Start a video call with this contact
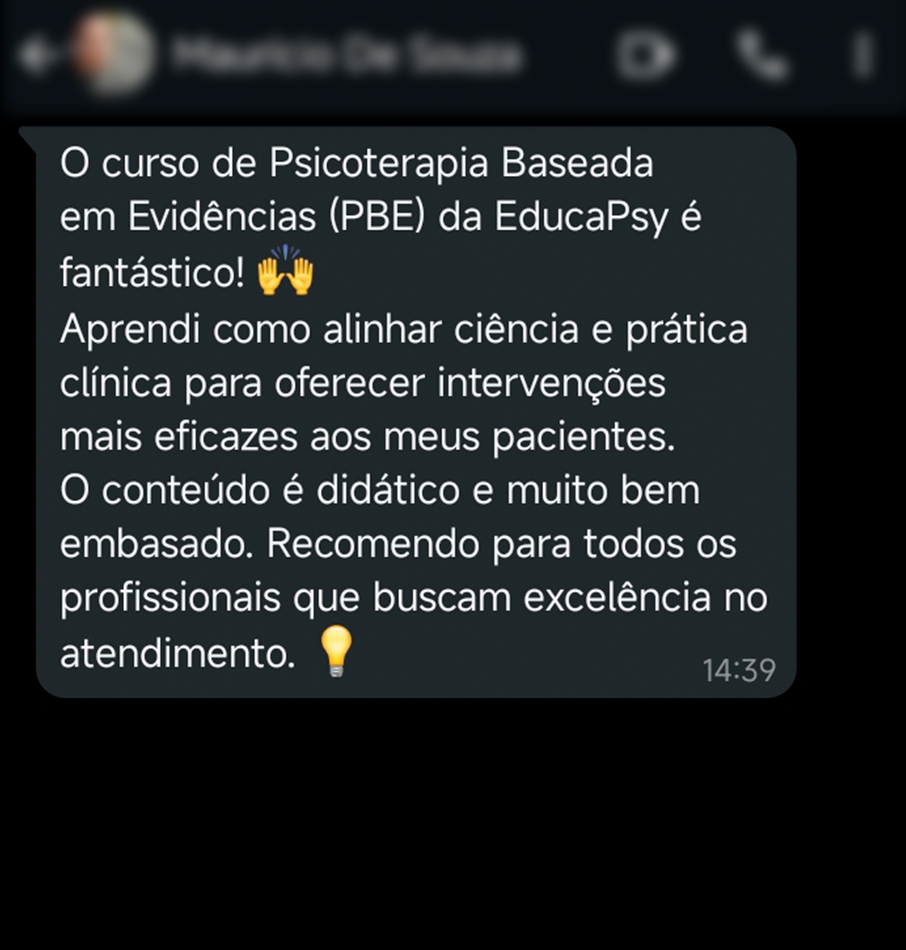The height and width of the screenshot is (950, 906). (646, 56)
